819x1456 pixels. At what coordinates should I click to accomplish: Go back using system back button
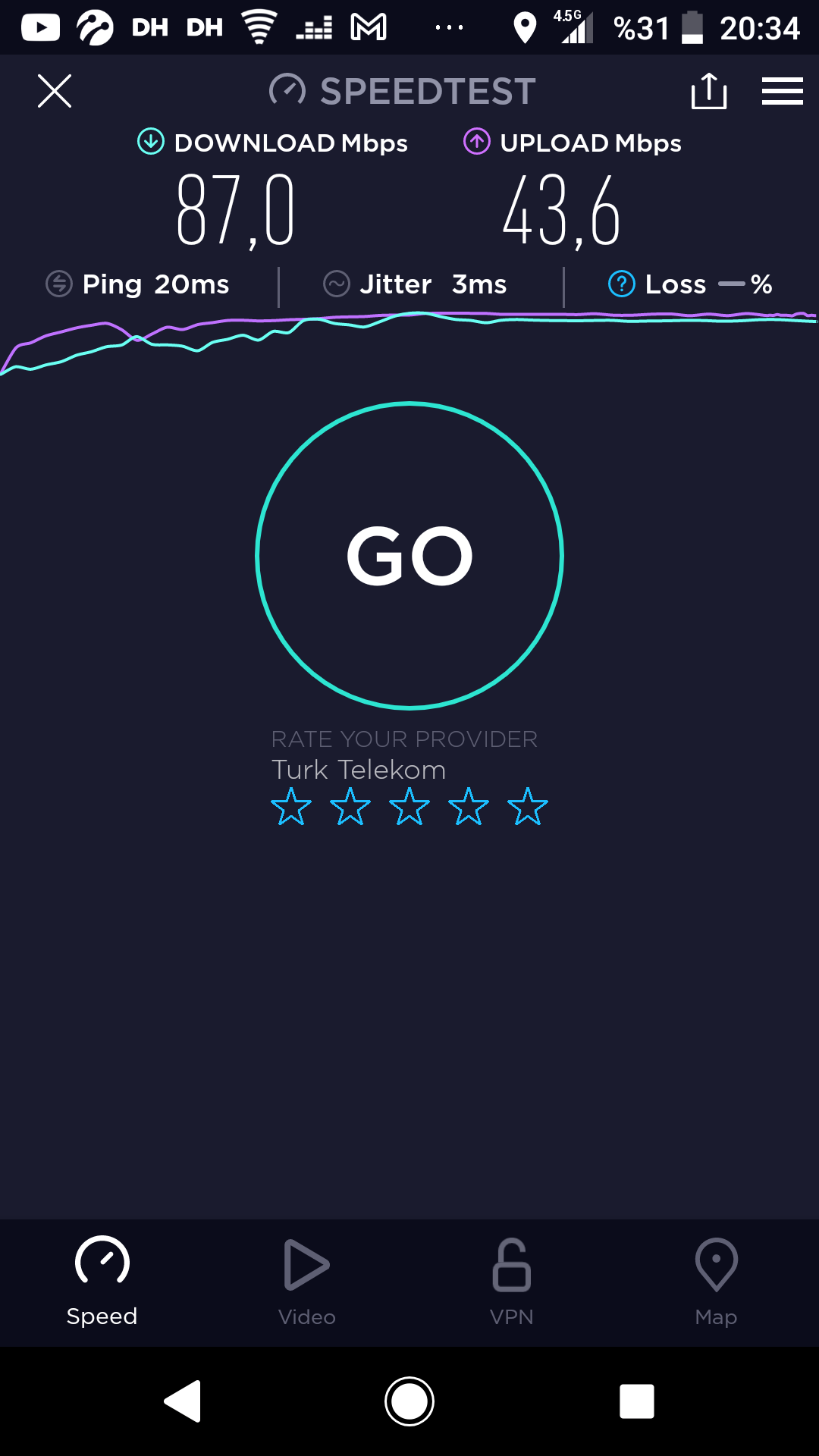point(183,1401)
